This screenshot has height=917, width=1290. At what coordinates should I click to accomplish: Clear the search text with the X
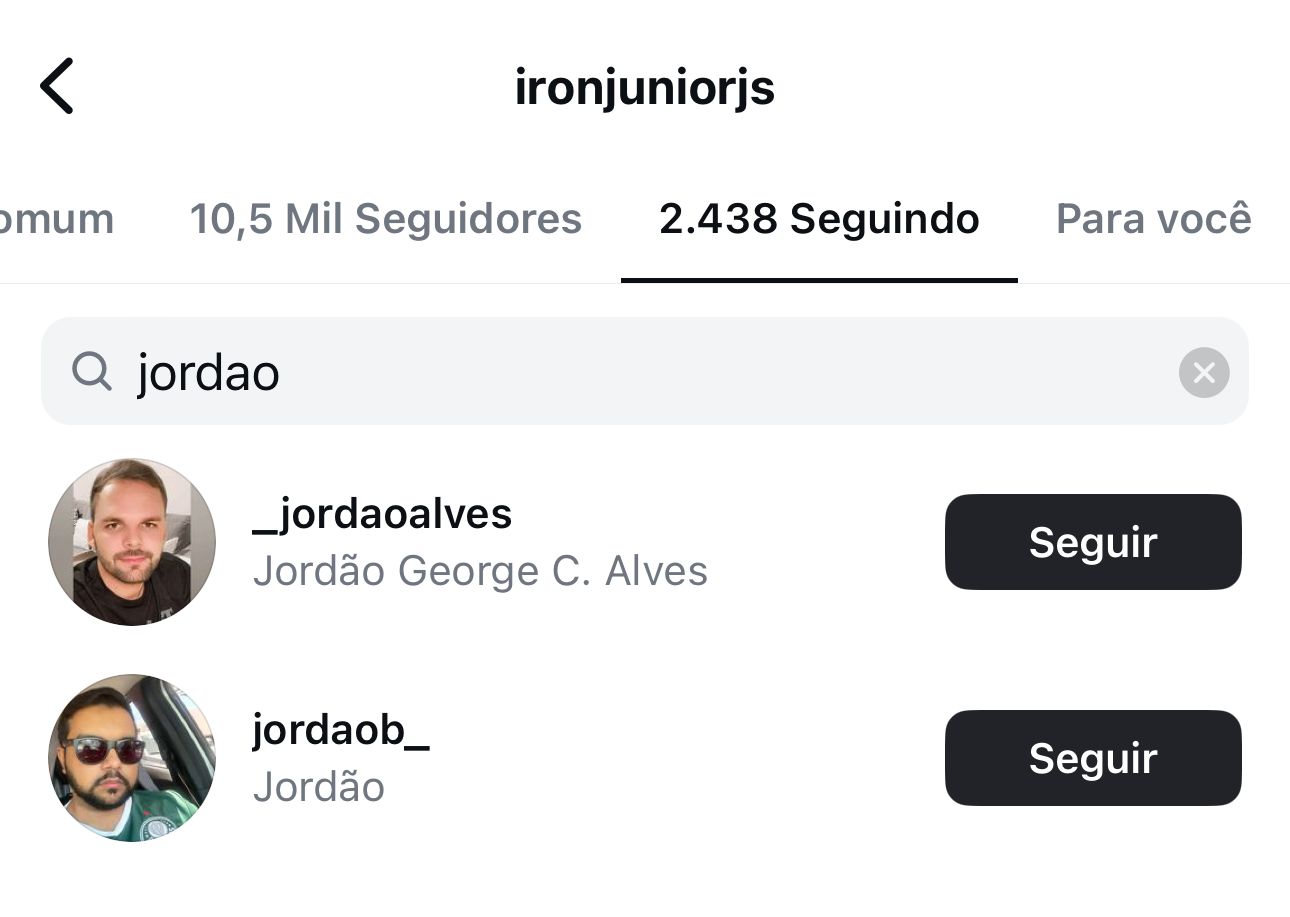tap(1204, 372)
